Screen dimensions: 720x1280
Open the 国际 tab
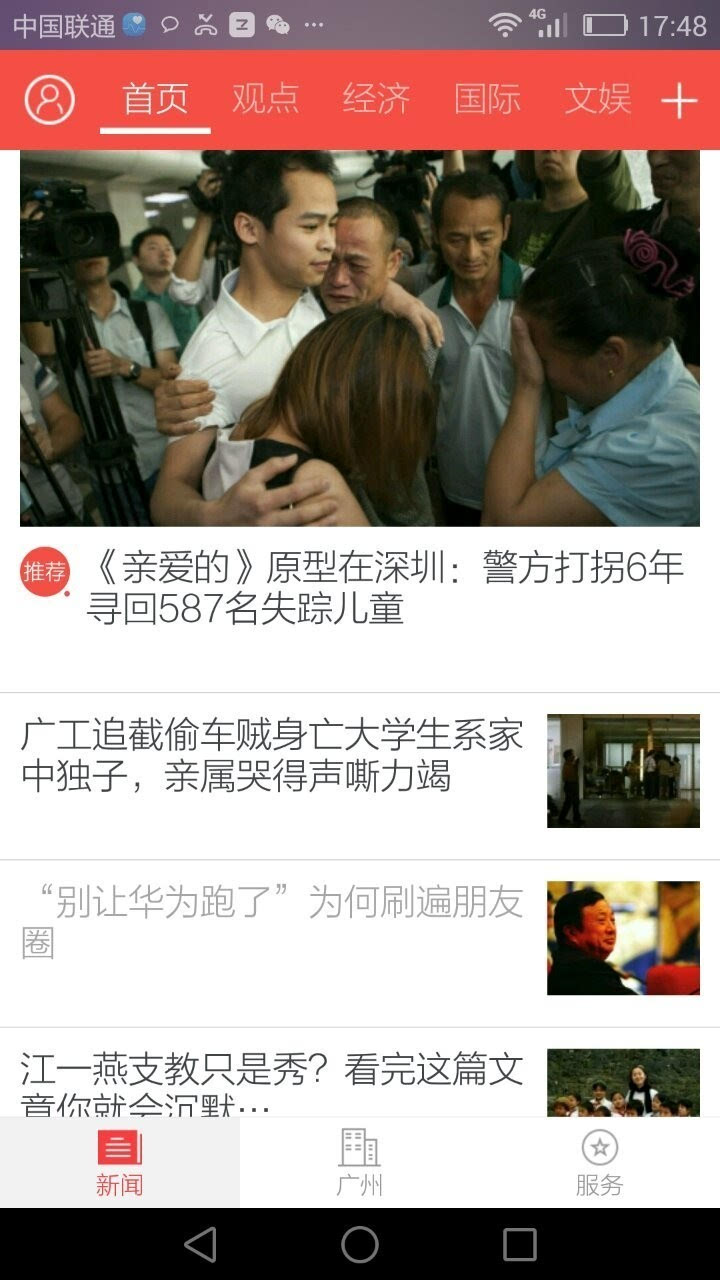487,100
